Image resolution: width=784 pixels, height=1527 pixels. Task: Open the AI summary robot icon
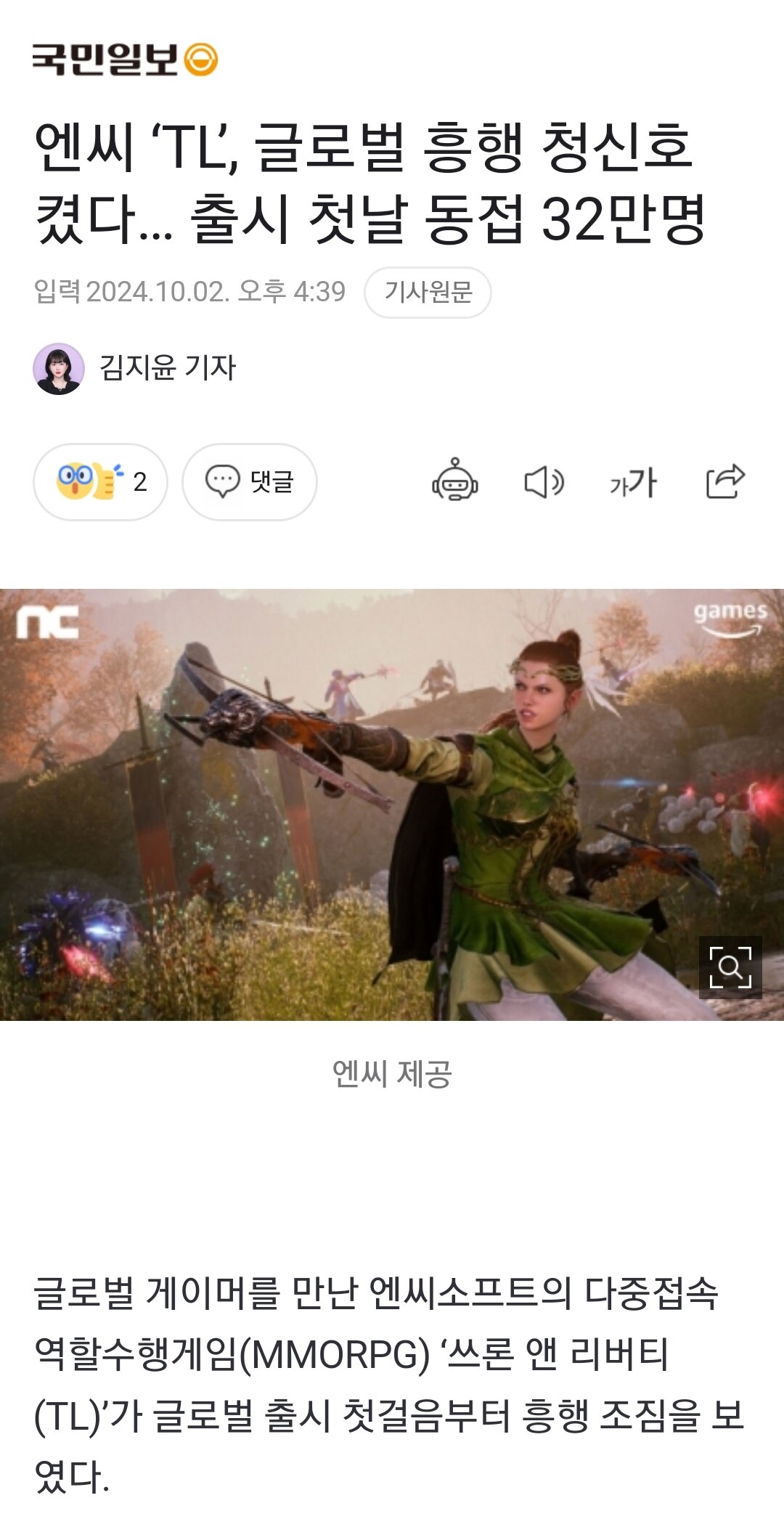[x=455, y=481]
